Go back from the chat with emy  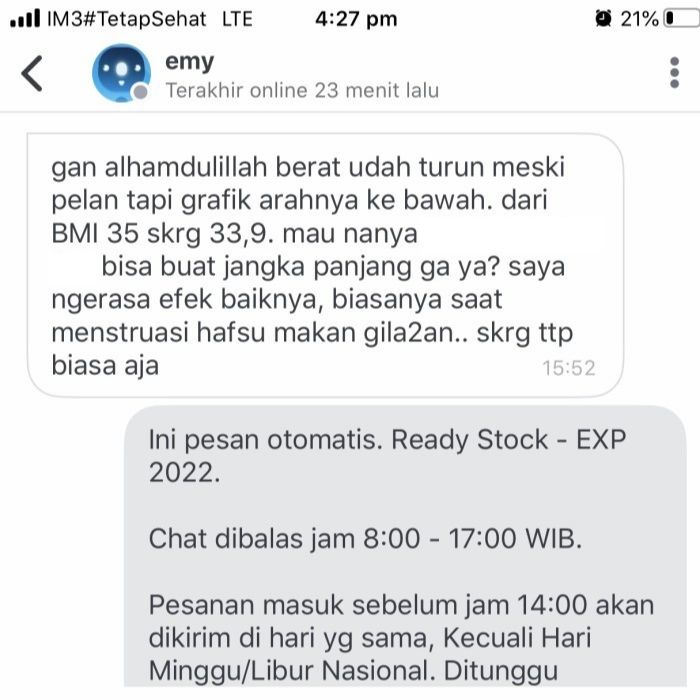coord(33,74)
